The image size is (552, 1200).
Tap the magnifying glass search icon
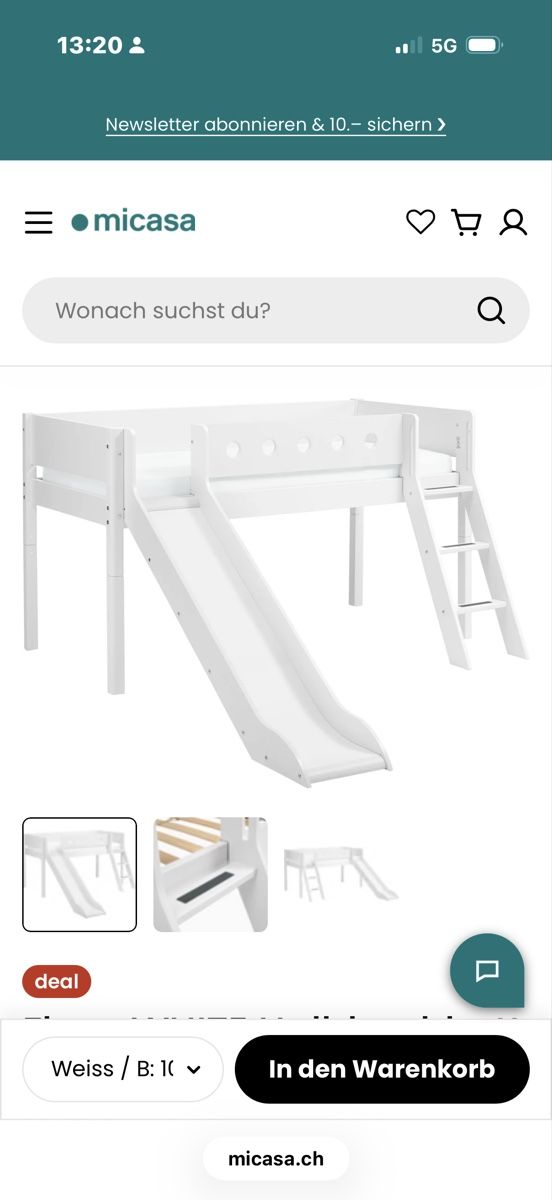pyautogui.click(x=491, y=310)
